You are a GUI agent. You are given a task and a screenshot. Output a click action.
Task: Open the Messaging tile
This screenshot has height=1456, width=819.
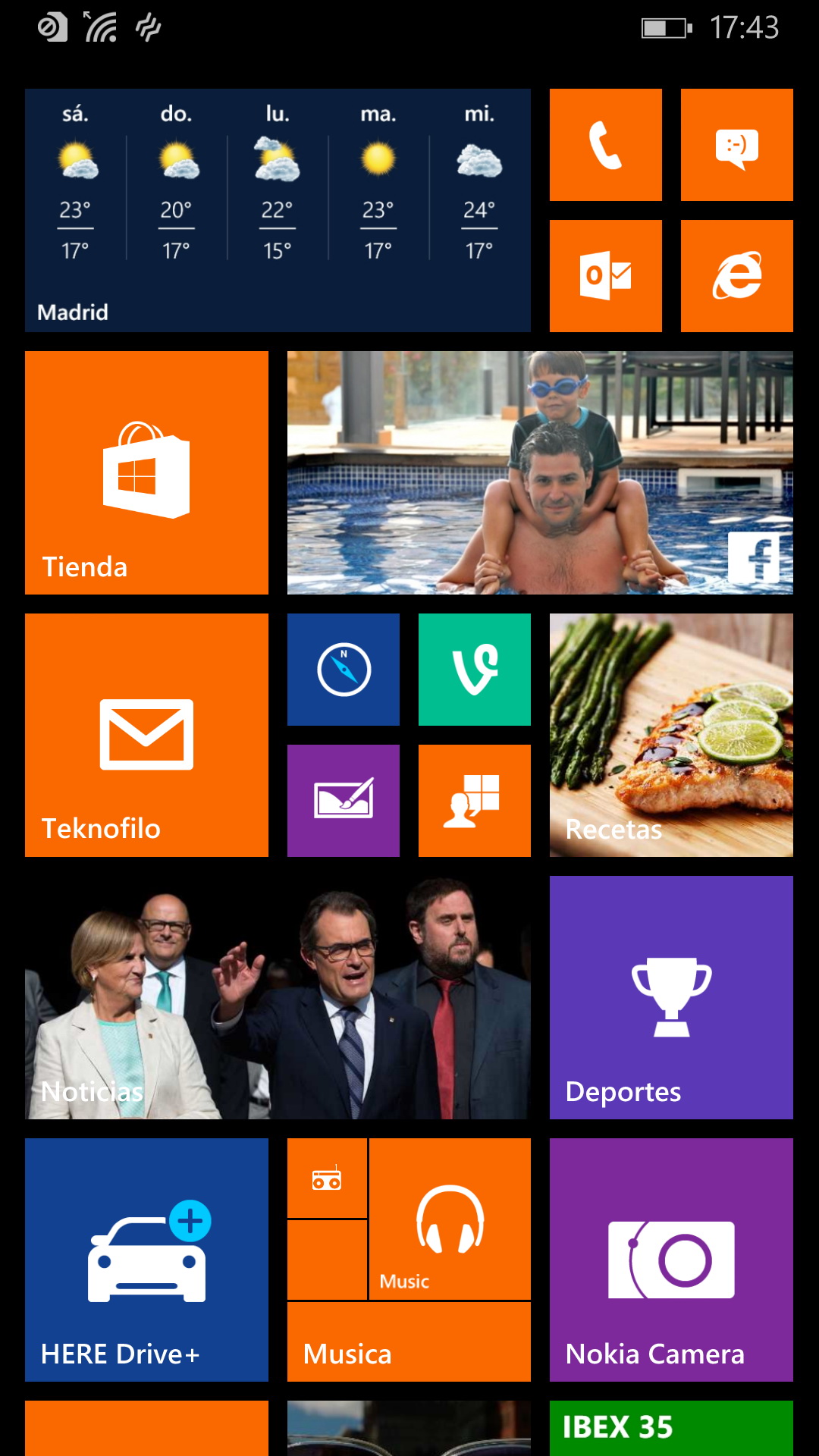tap(736, 145)
